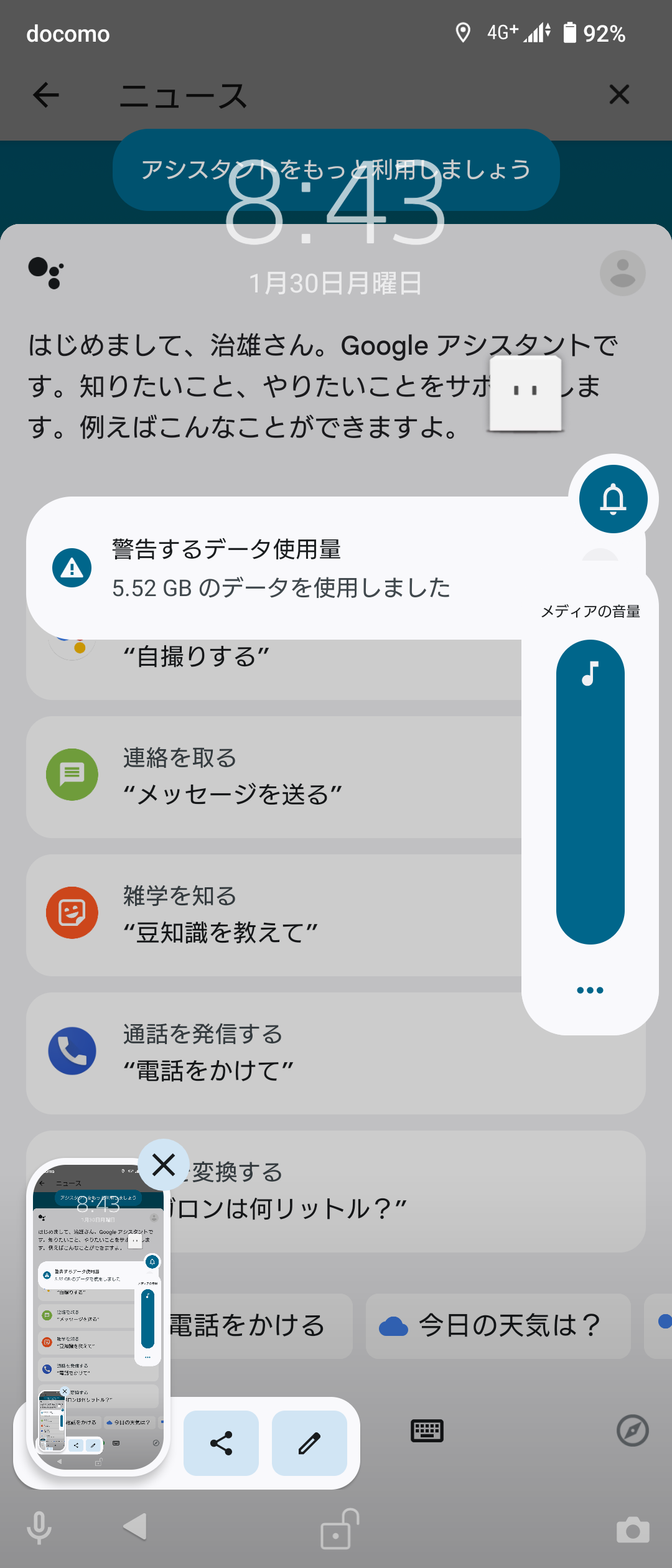Expand the data usage warning notification

click(280, 567)
